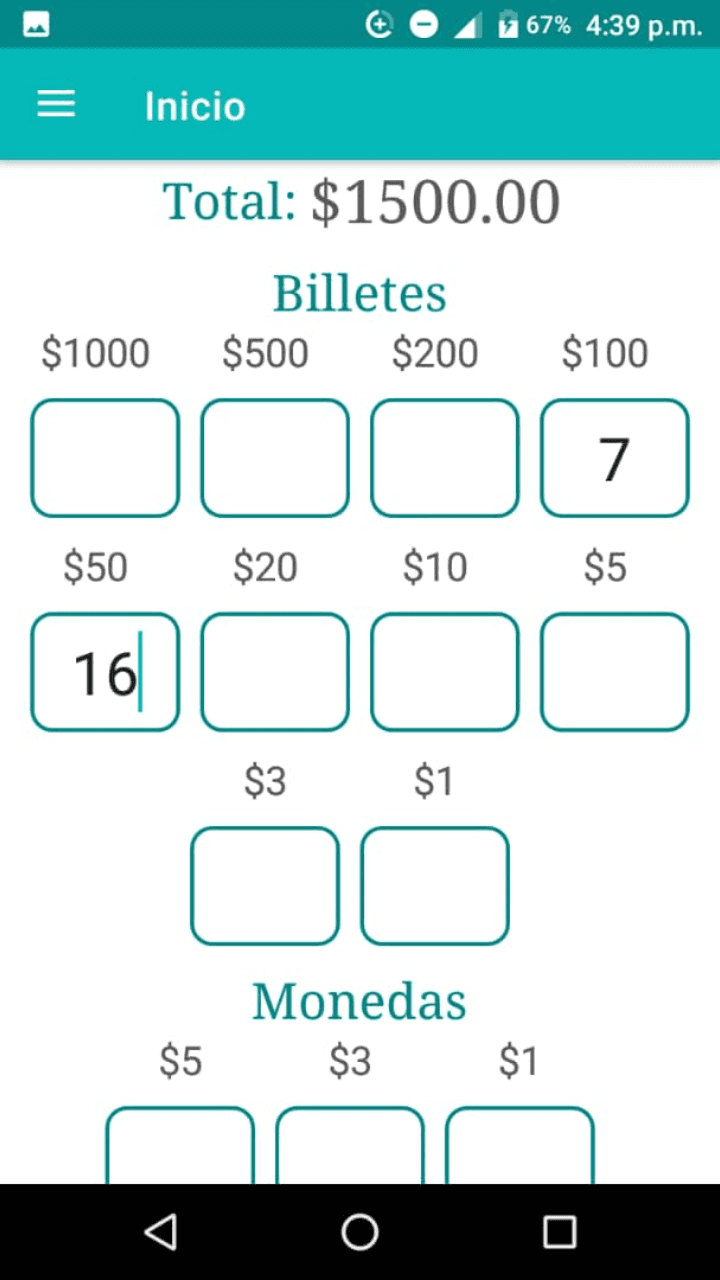Tap the $1000 bills input box

tap(105, 458)
